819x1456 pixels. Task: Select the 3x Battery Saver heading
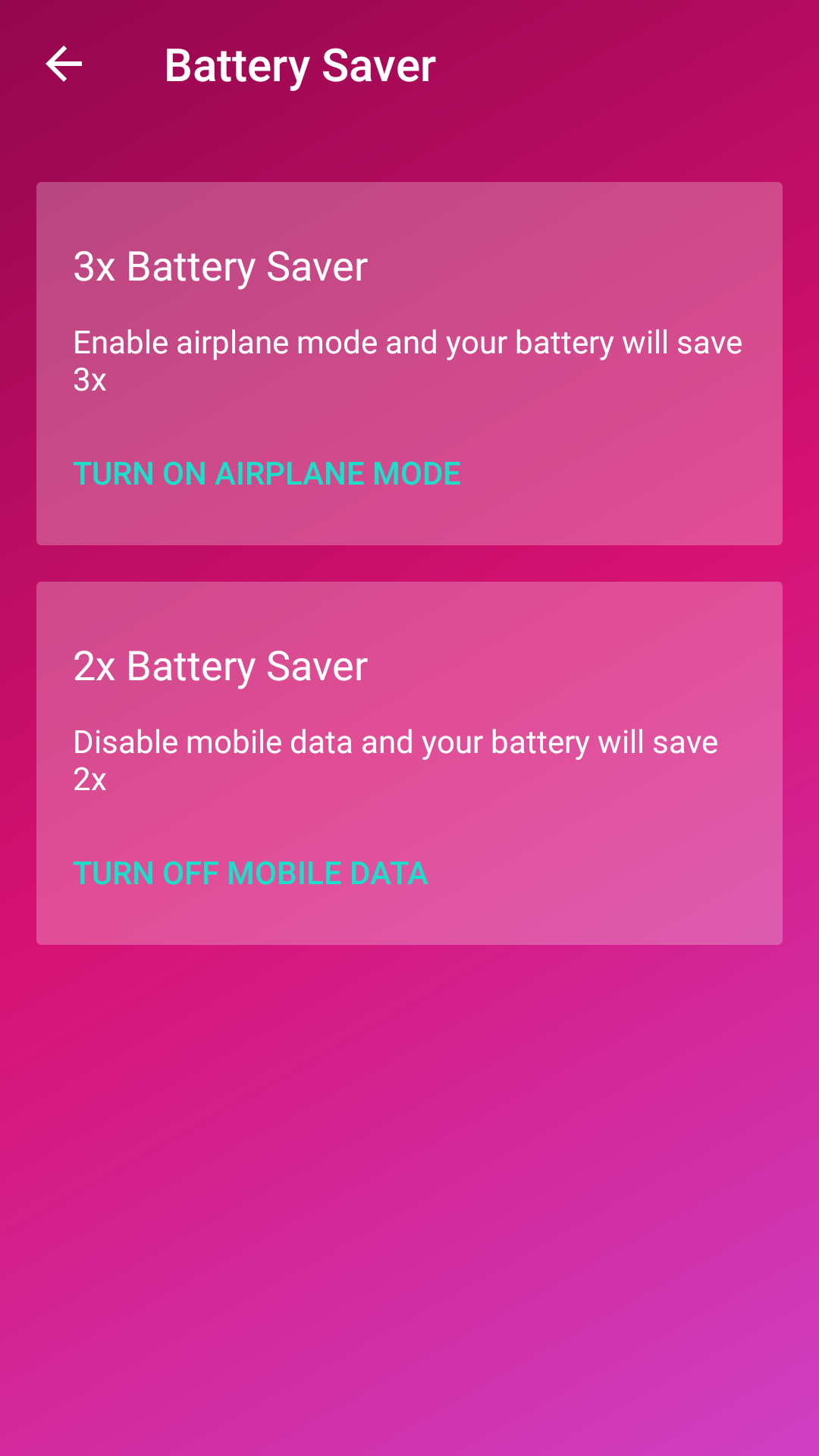[219, 266]
